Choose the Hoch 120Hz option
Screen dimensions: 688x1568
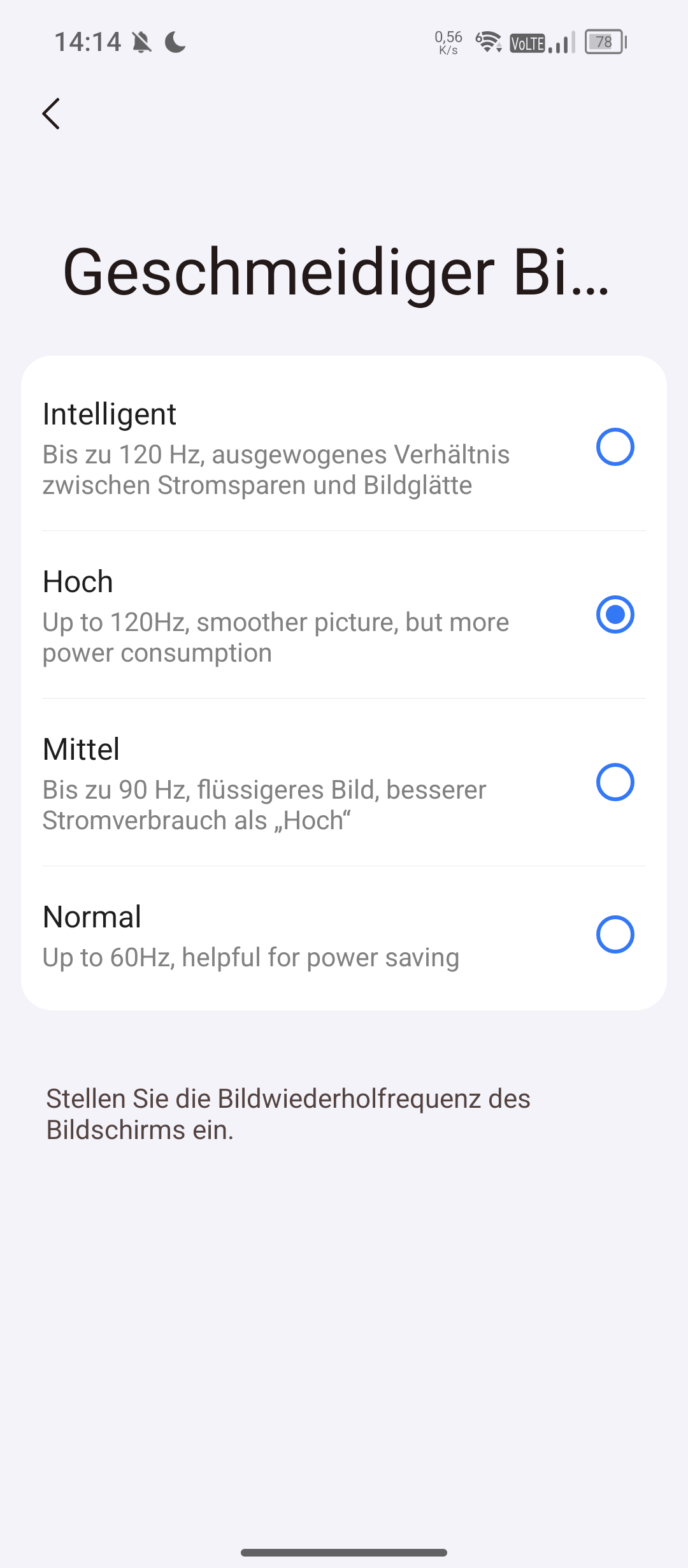615,614
